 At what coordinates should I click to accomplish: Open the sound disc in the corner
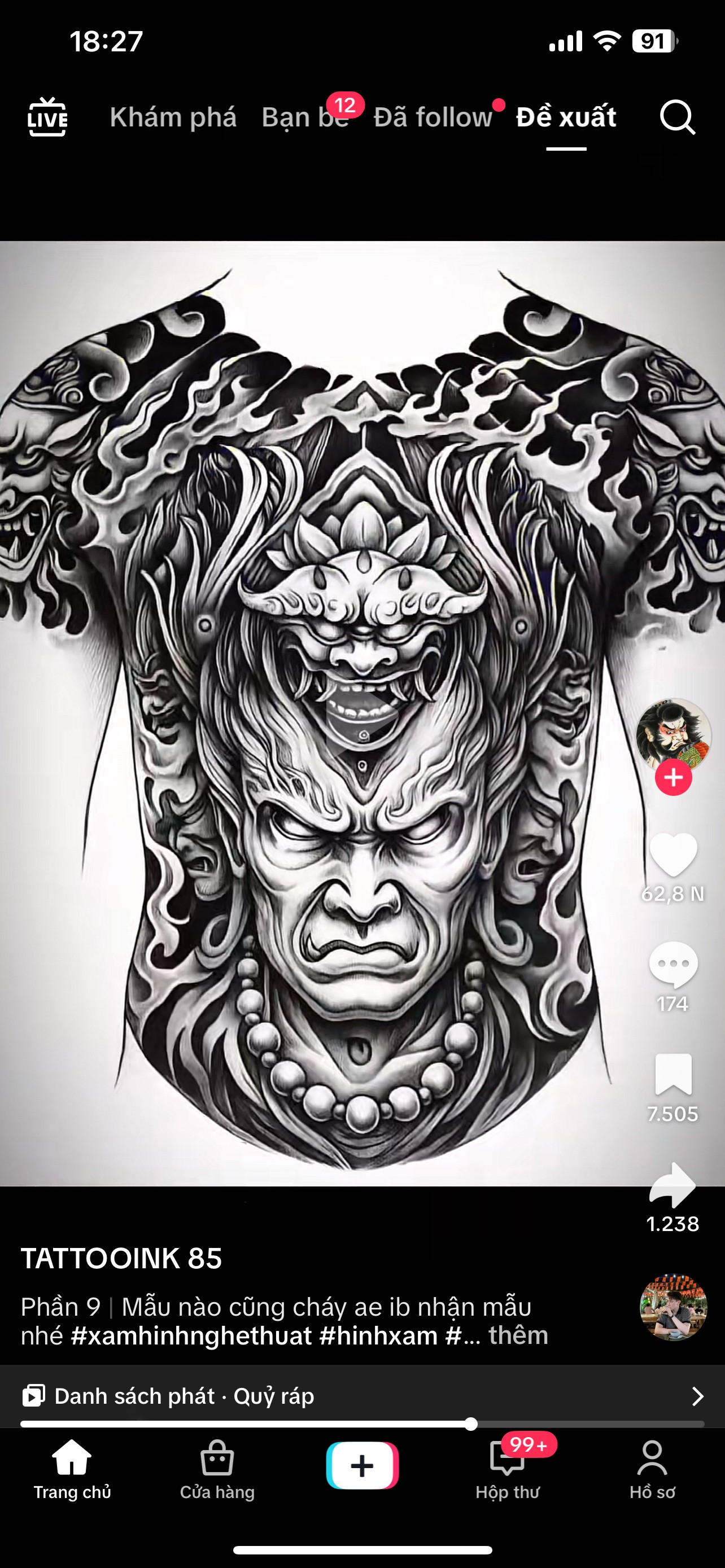tap(672, 1307)
